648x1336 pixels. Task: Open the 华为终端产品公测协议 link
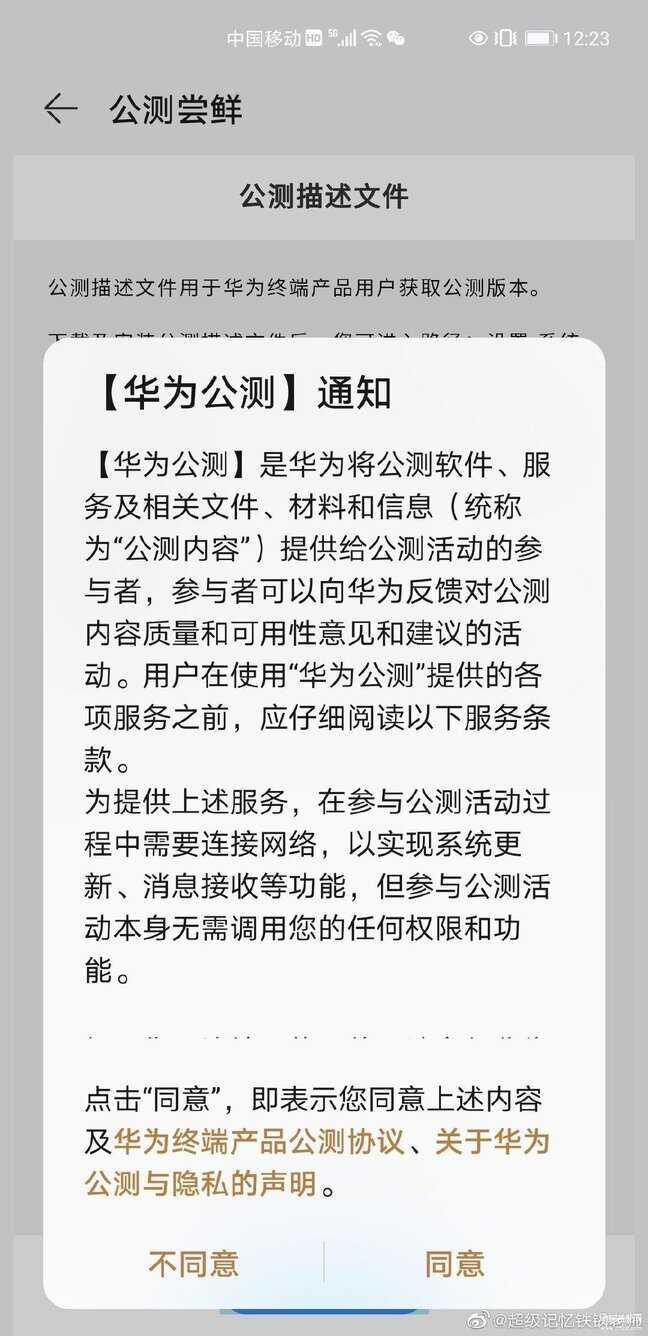tap(260, 1141)
